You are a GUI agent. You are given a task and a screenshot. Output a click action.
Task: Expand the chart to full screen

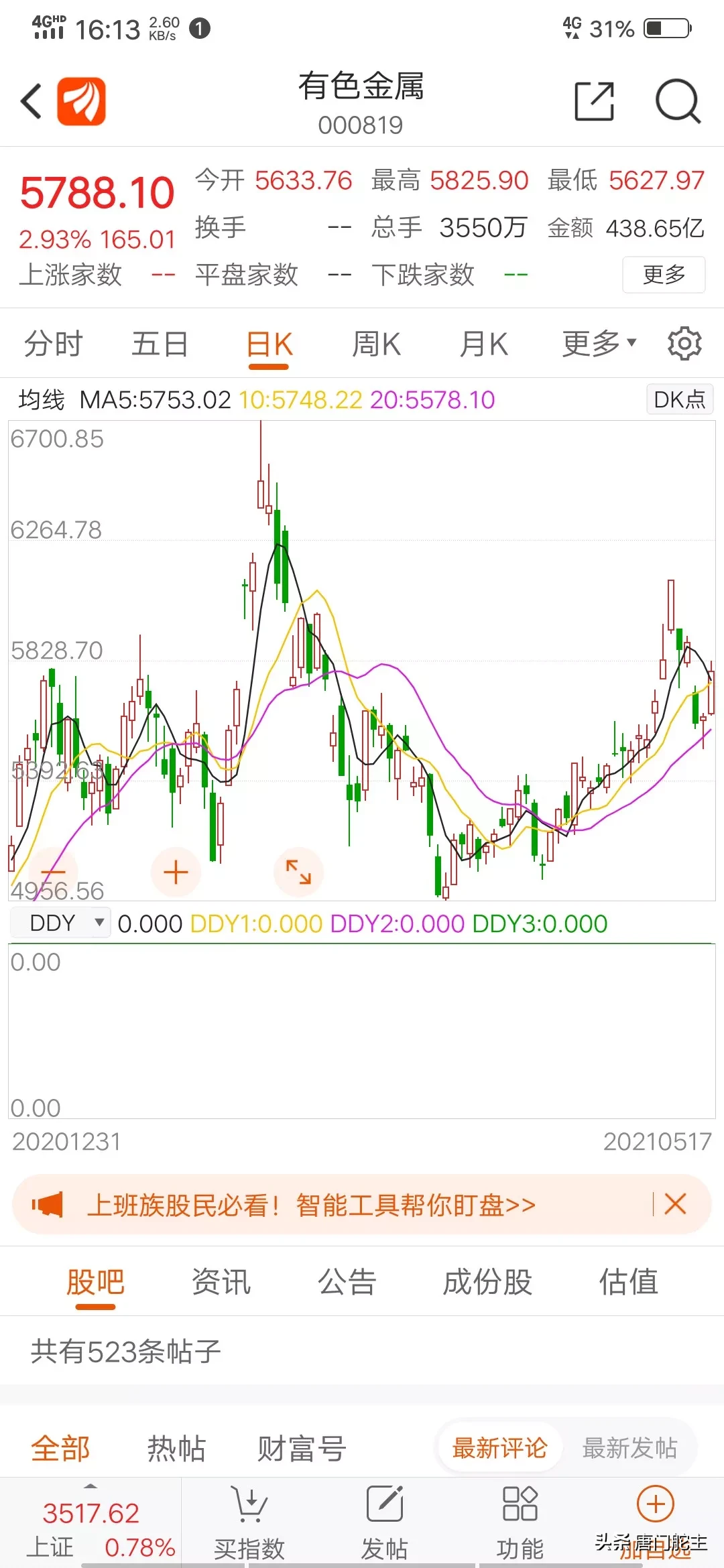[x=298, y=872]
